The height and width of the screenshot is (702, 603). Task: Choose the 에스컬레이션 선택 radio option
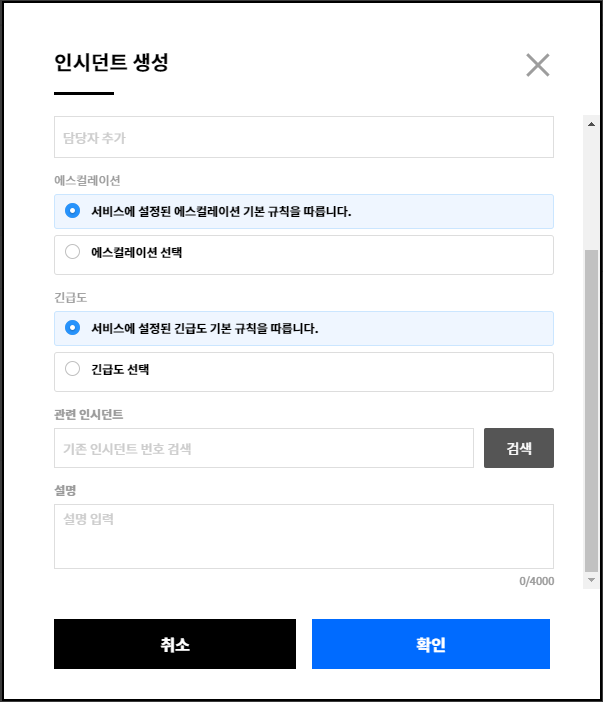point(72,252)
